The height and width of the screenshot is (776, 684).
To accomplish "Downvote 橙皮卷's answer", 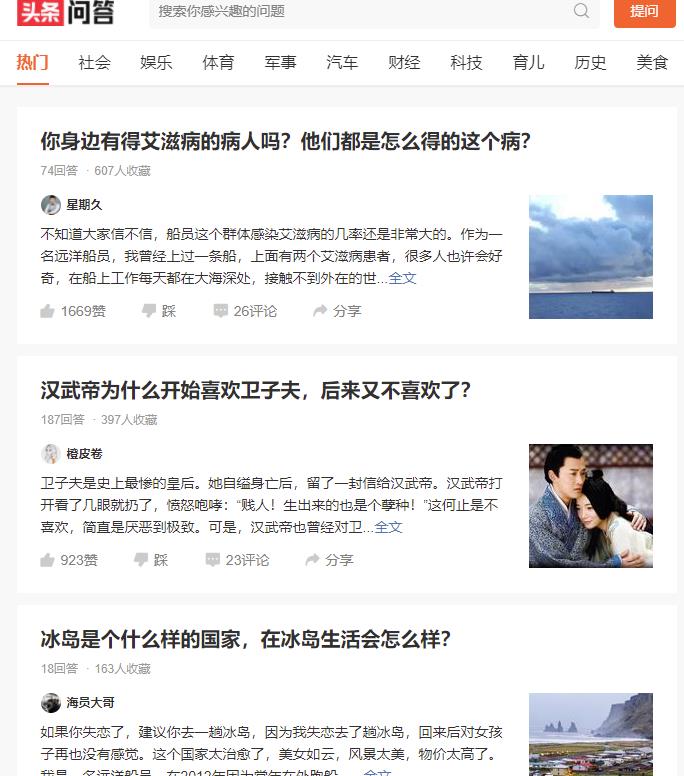I will click(x=154, y=560).
